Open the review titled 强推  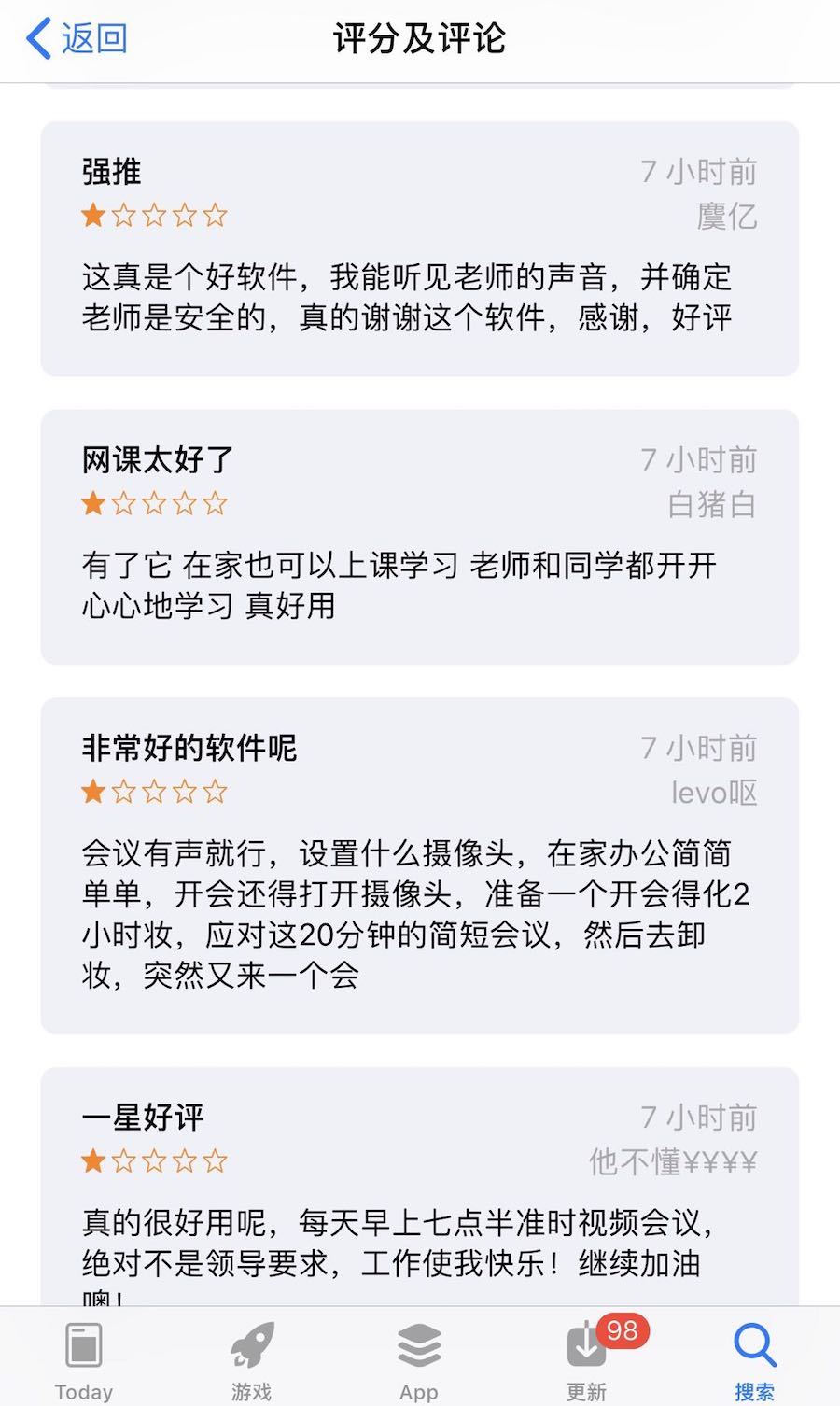click(x=419, y=249)
